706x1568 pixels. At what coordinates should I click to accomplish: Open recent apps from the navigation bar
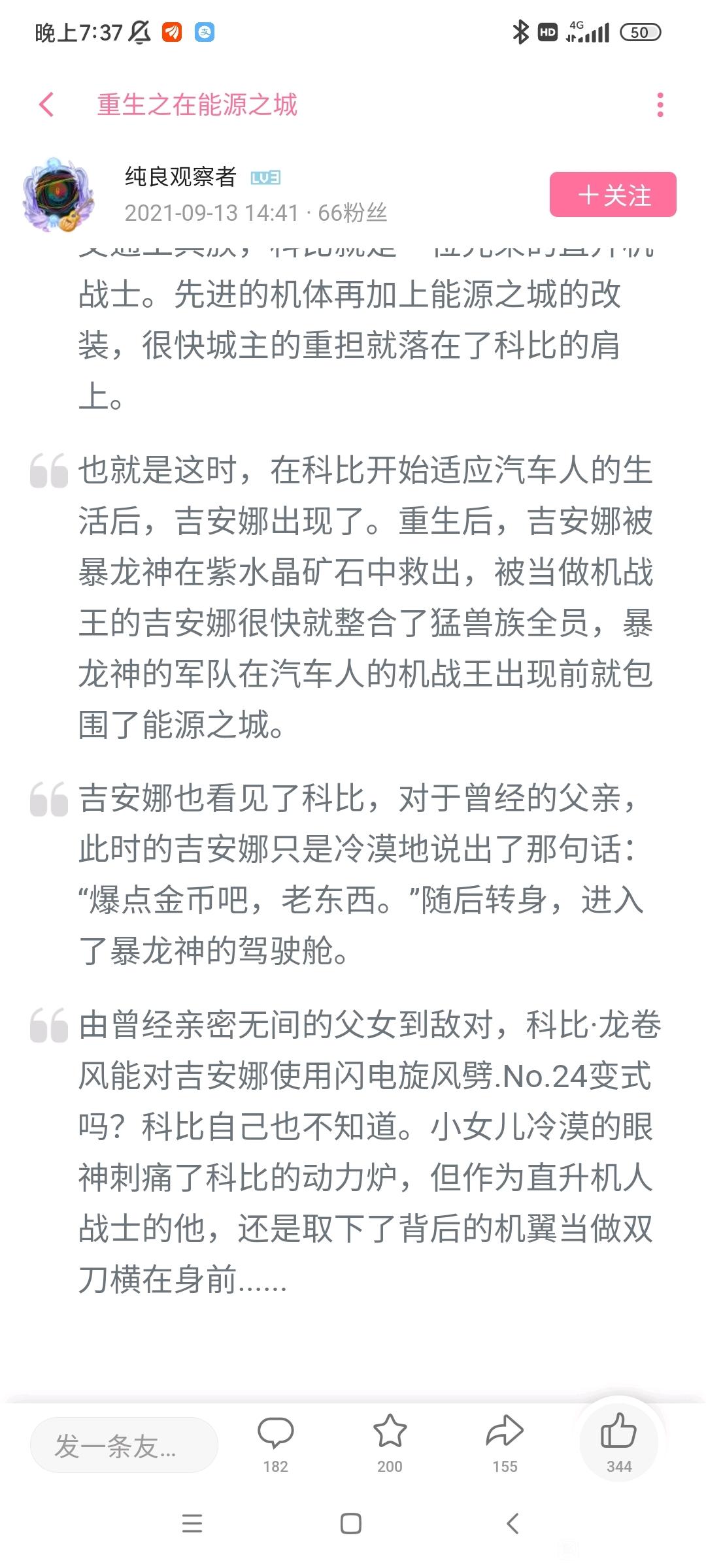pyautogui.click(x=192, y=1524)
